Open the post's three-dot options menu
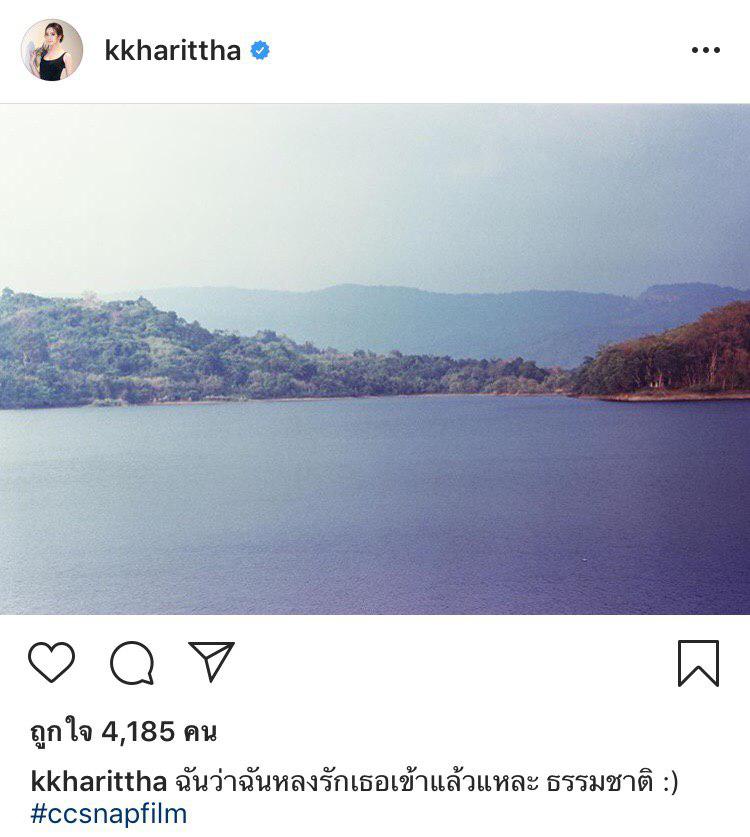750x837 pixels. tap(705, 51)
